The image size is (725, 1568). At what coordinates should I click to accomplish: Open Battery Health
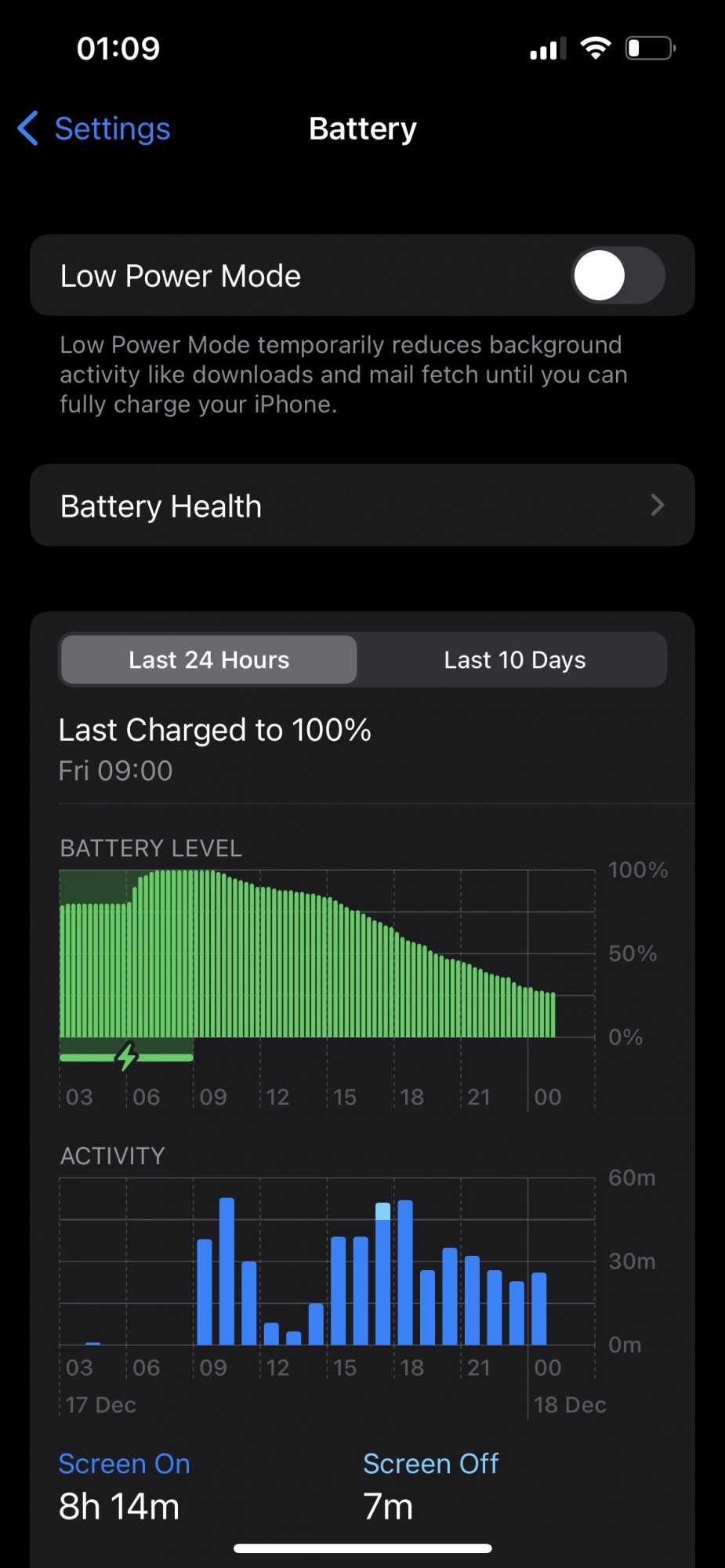pos(362,506)
